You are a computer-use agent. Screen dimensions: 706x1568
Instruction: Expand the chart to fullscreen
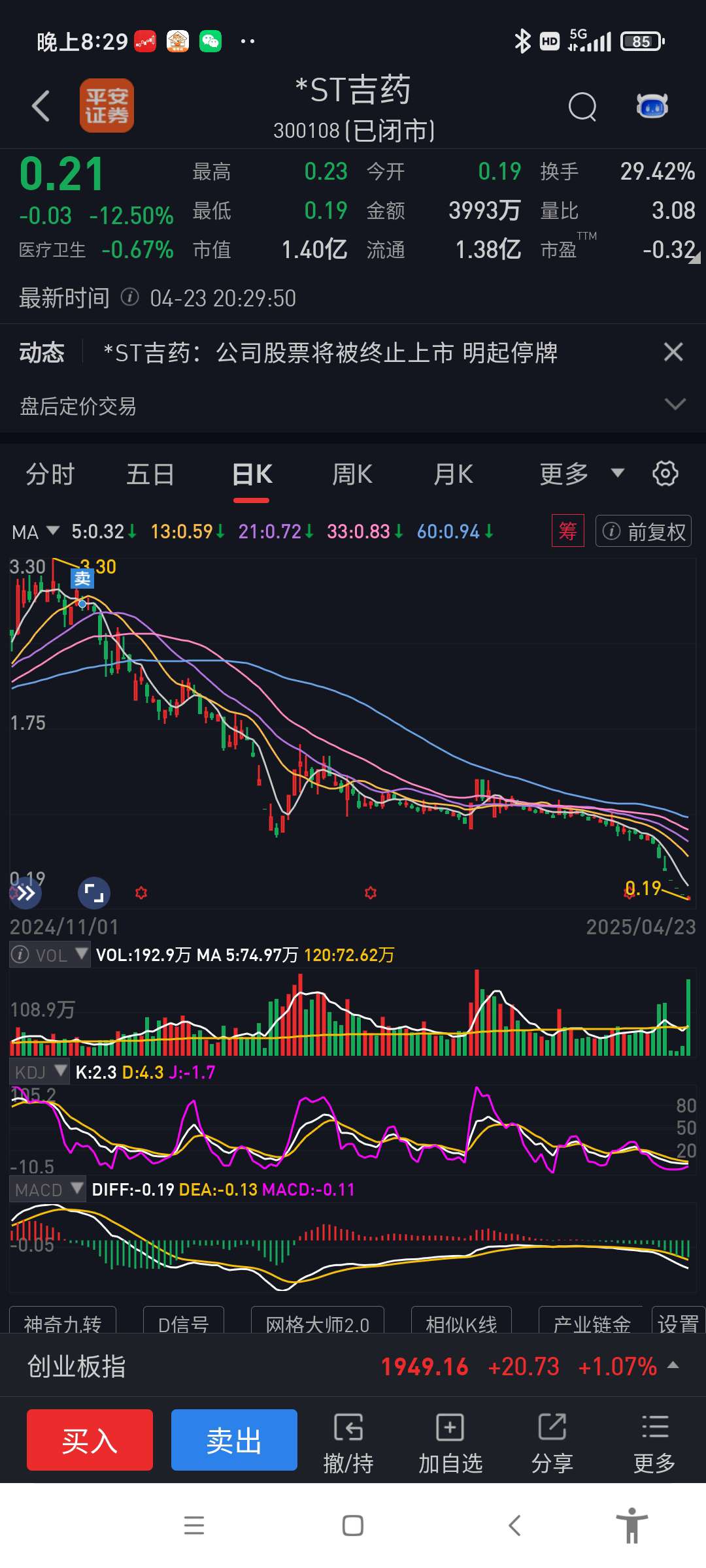tap(94, 893)
